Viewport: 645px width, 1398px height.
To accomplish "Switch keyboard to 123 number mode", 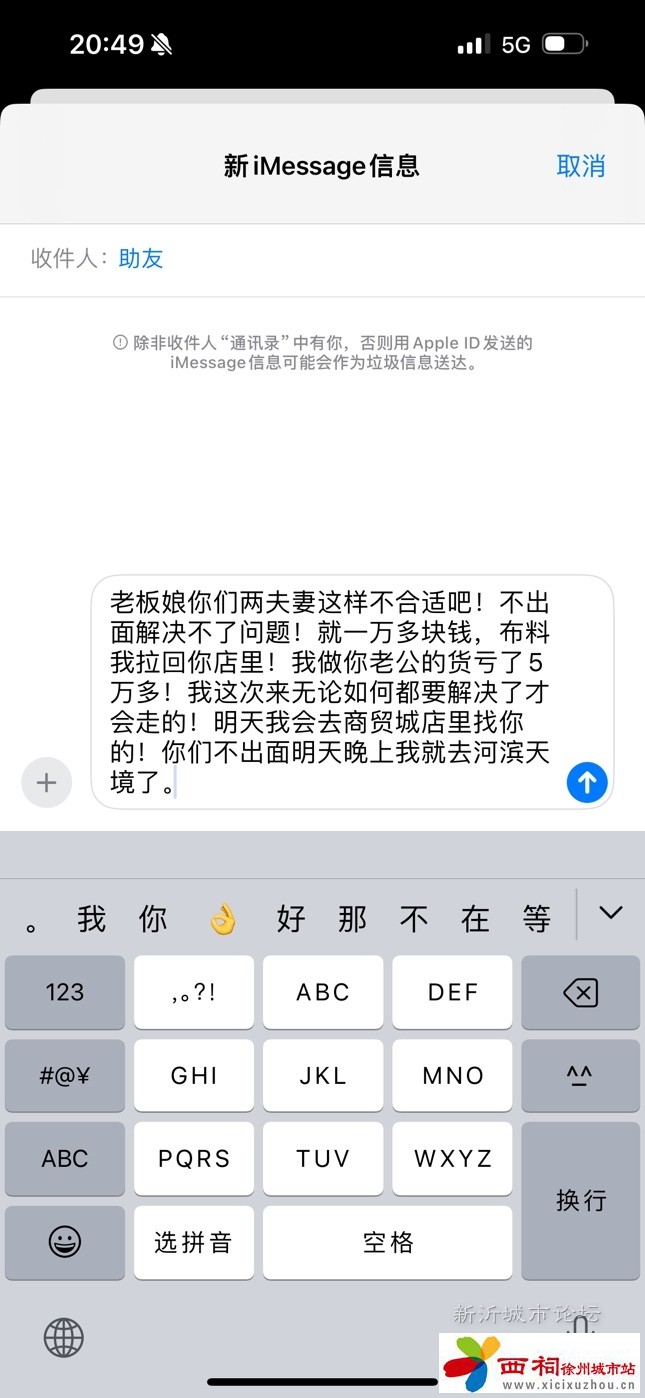I will point(65,992).
